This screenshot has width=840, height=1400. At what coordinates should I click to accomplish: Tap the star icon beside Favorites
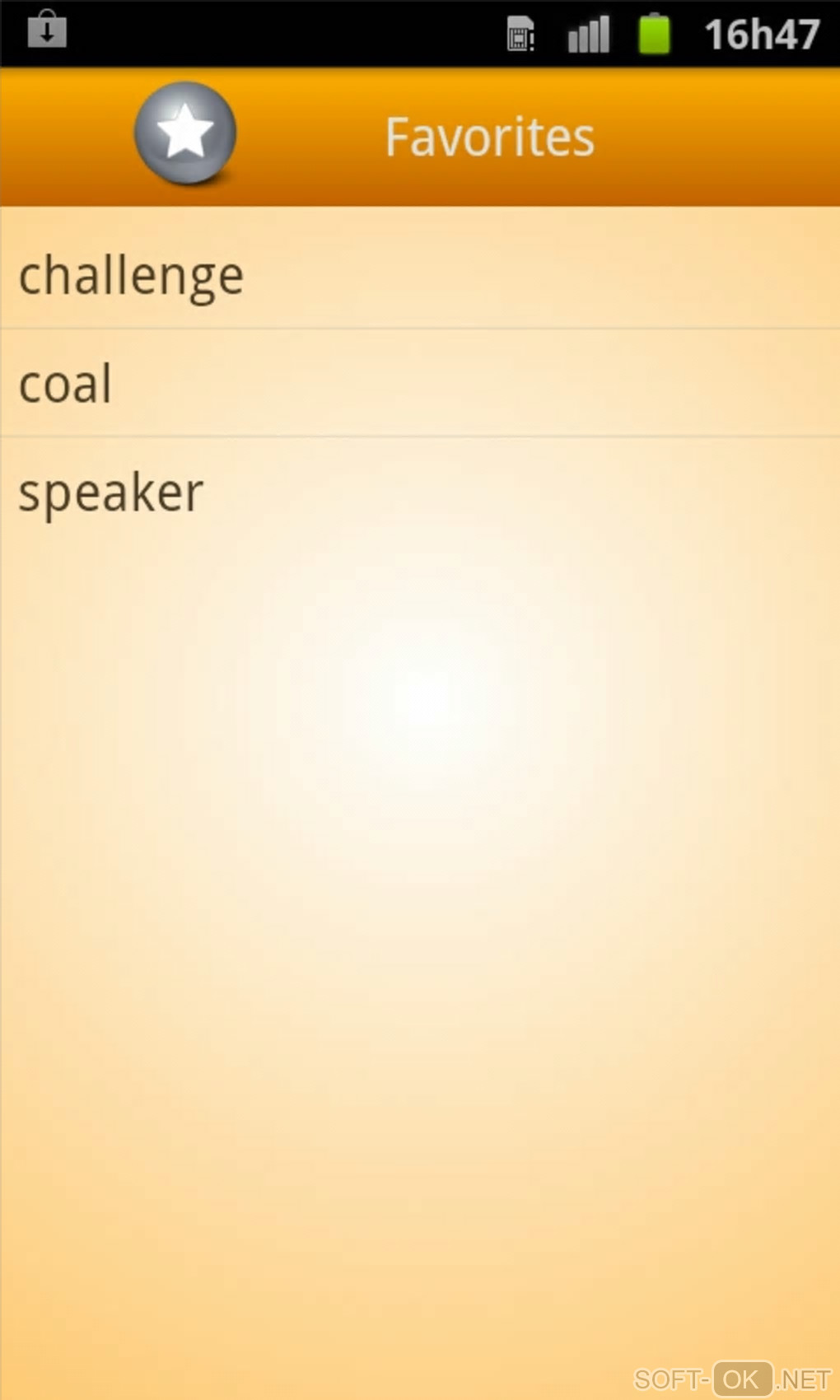click(x=185, y=133)
